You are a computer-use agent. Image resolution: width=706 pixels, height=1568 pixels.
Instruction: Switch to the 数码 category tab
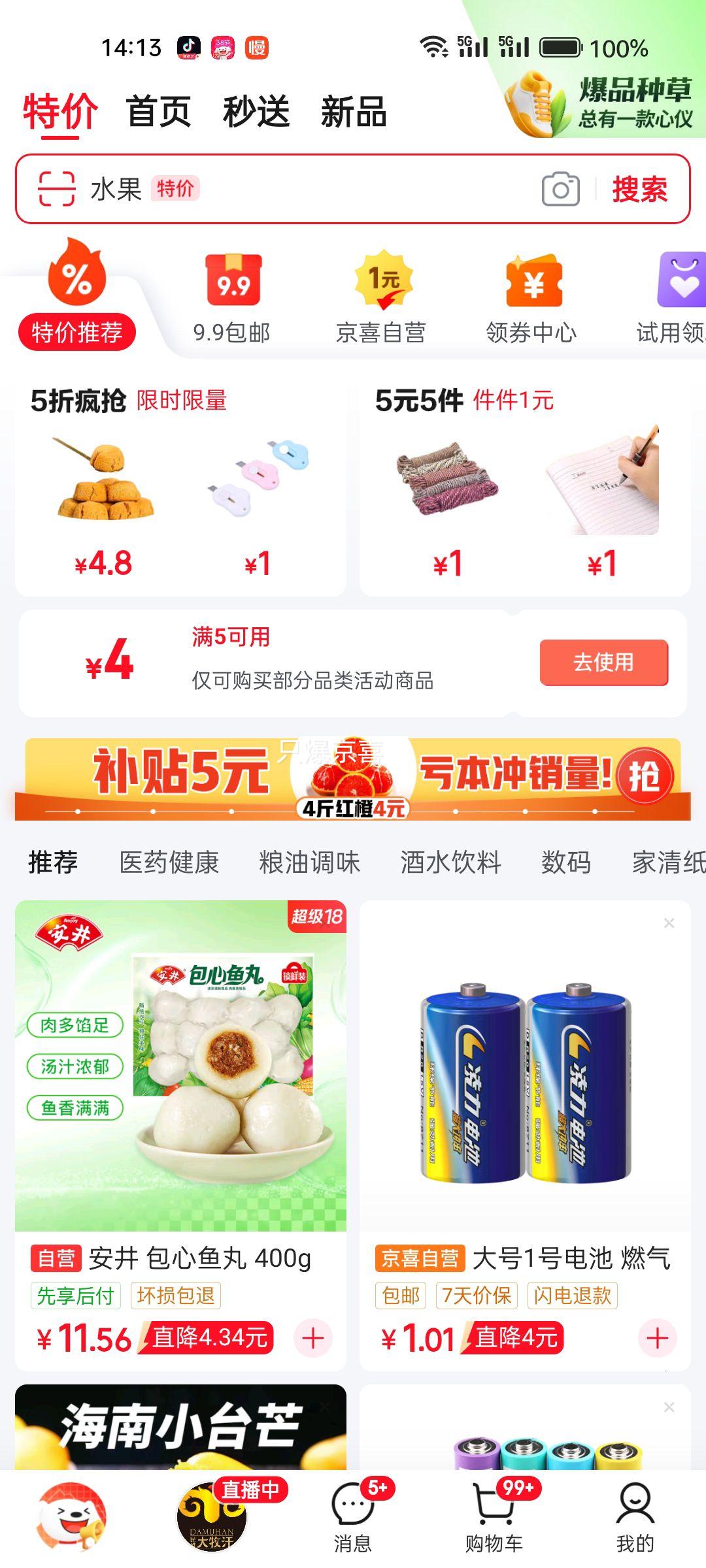coord(566,862)
